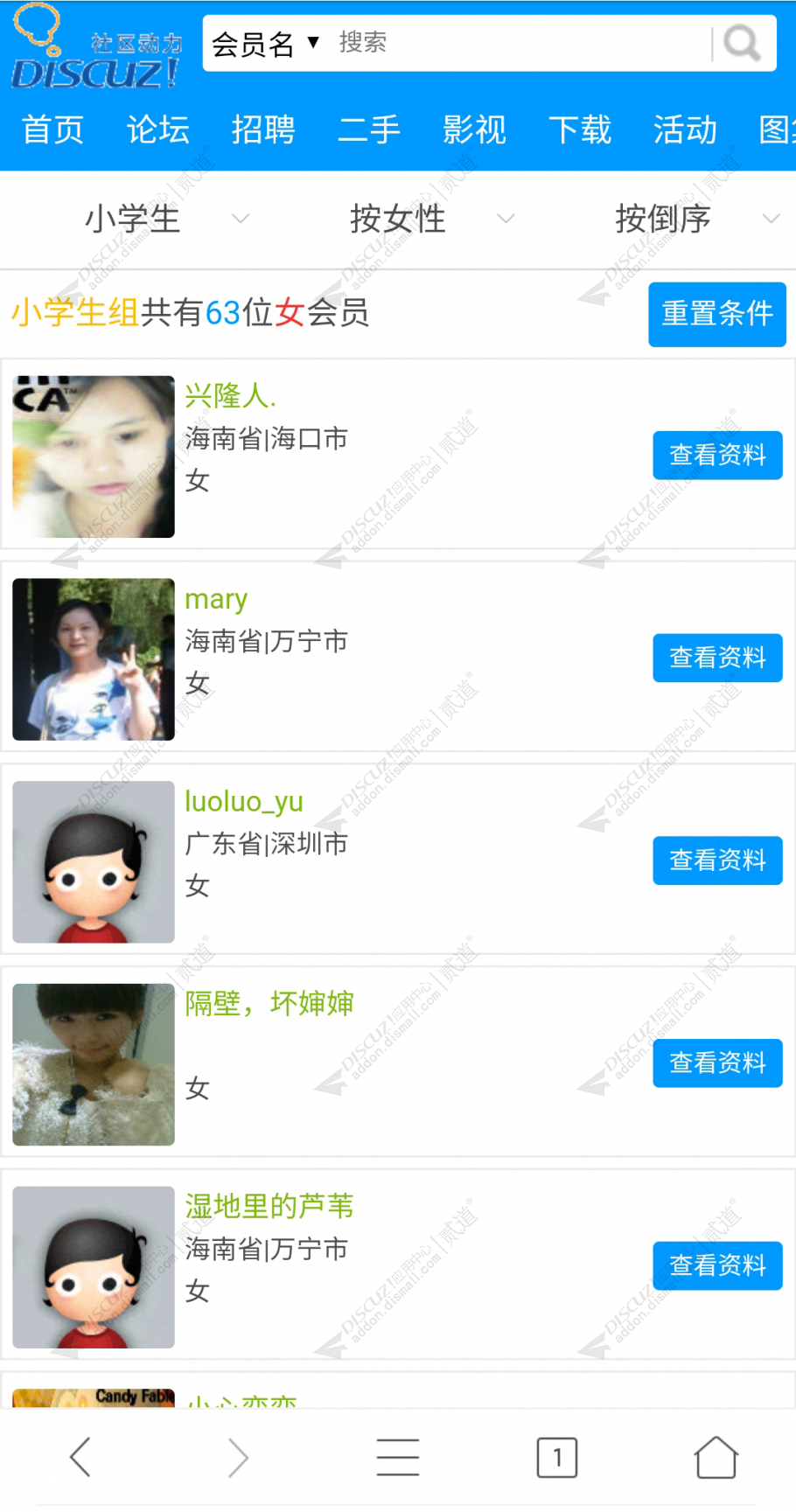This screenshot has width=796, height=1512.
Task: Open luoluo_yu's profile name link
Action: click(x=244, y=802)
